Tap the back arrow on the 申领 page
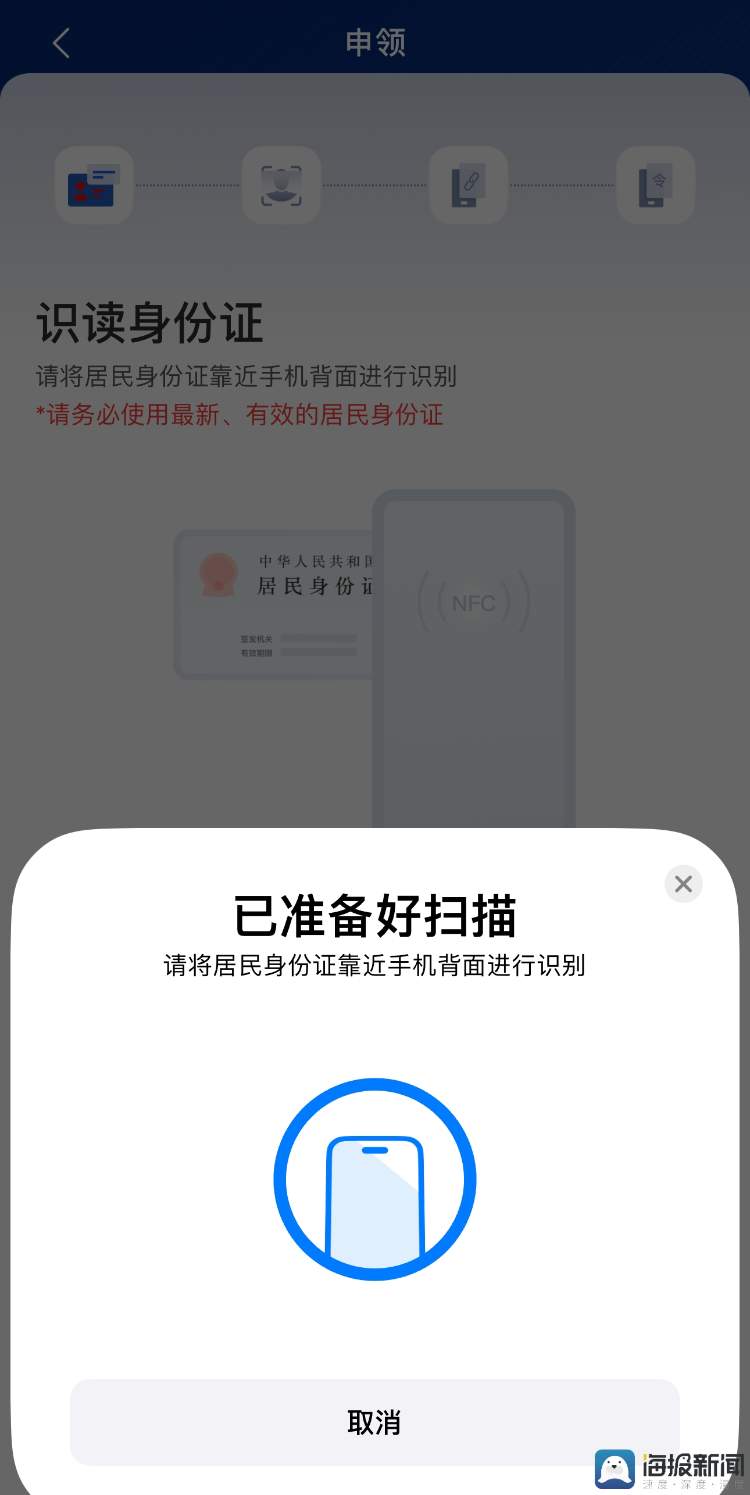The height and width of the screenshot is (1495, 750). 62,42
